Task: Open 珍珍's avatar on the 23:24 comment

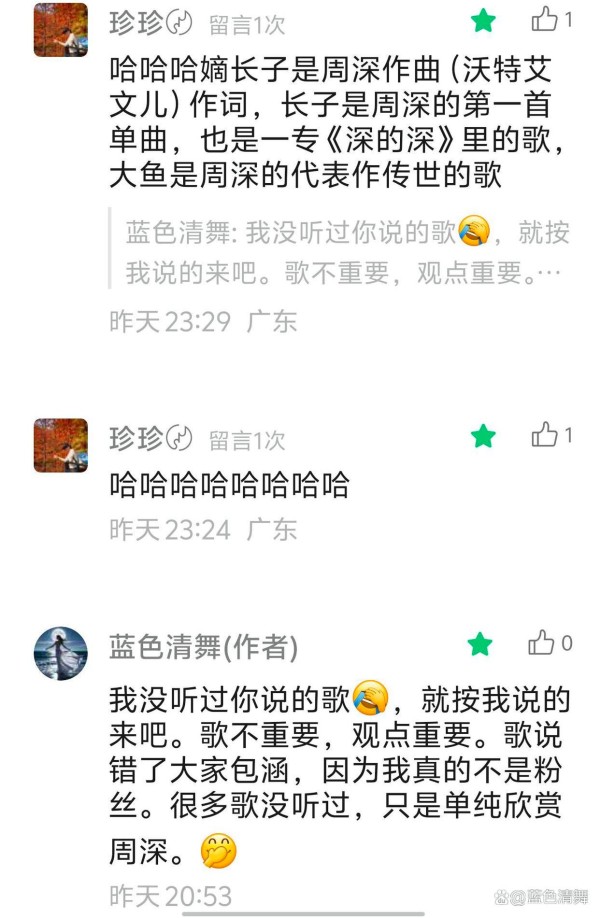Action: click(60, 445)
